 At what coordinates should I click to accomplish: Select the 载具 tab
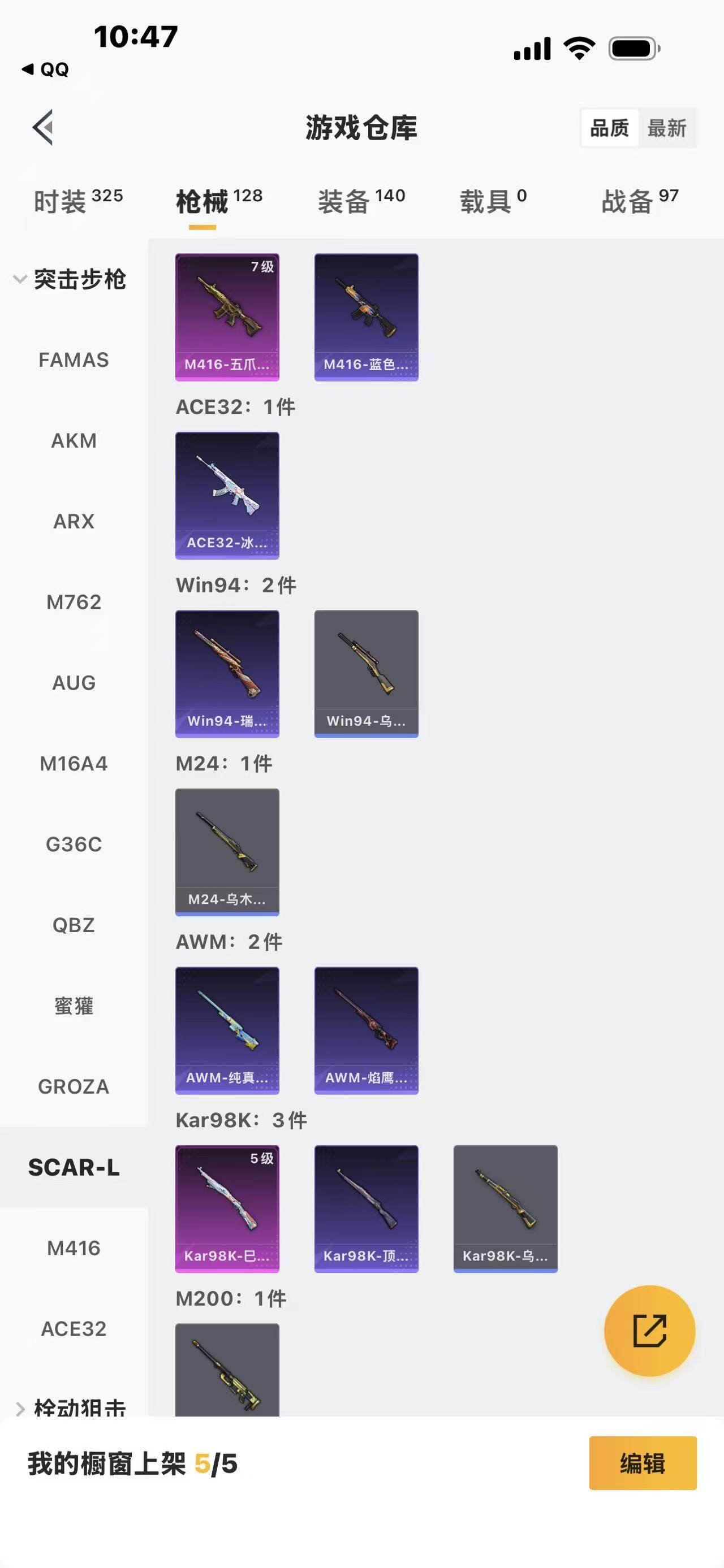(493, 200)
